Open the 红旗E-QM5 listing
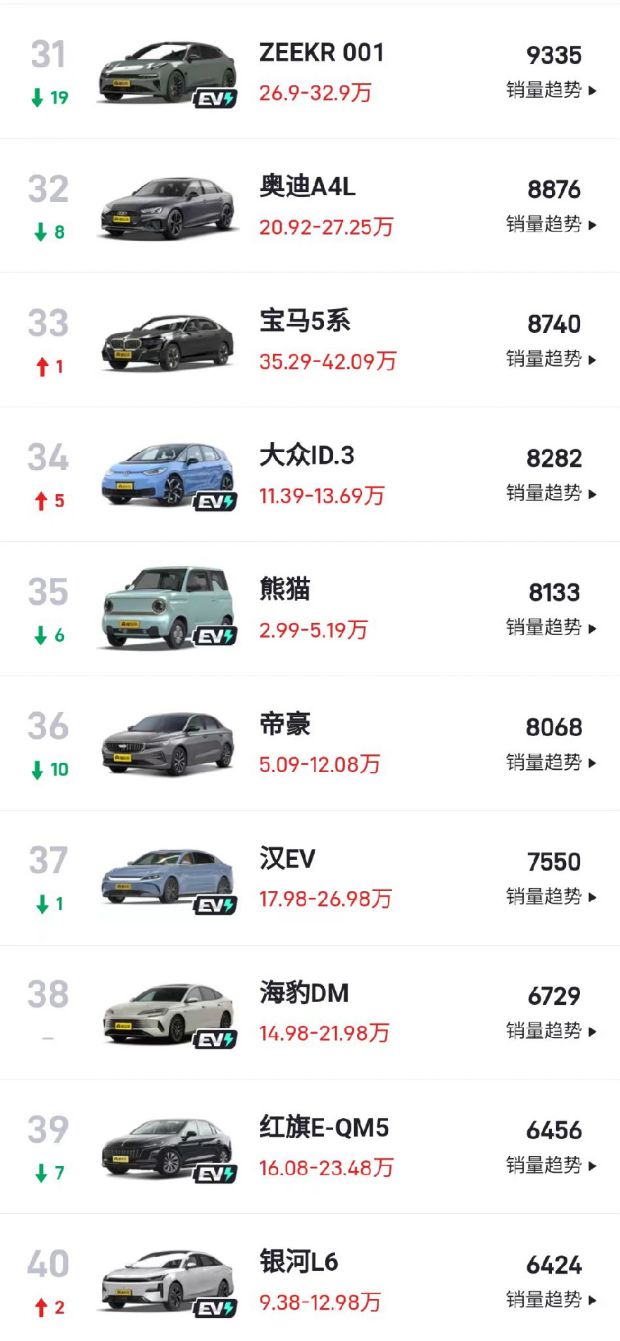This screenshot has width=620, height=1341. [324, 1128]
